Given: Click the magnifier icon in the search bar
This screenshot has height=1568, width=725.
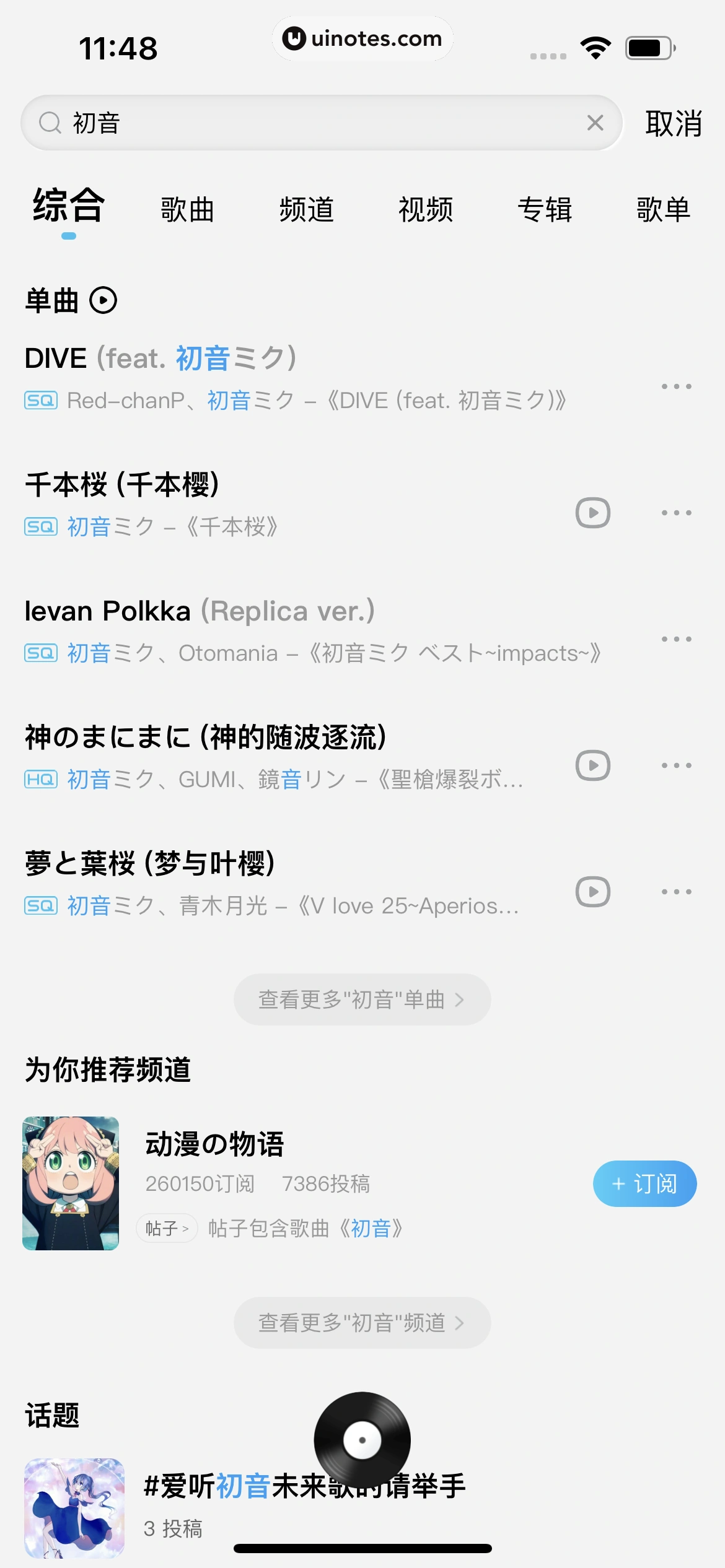Looking at the screenshot, I should 51,122.
